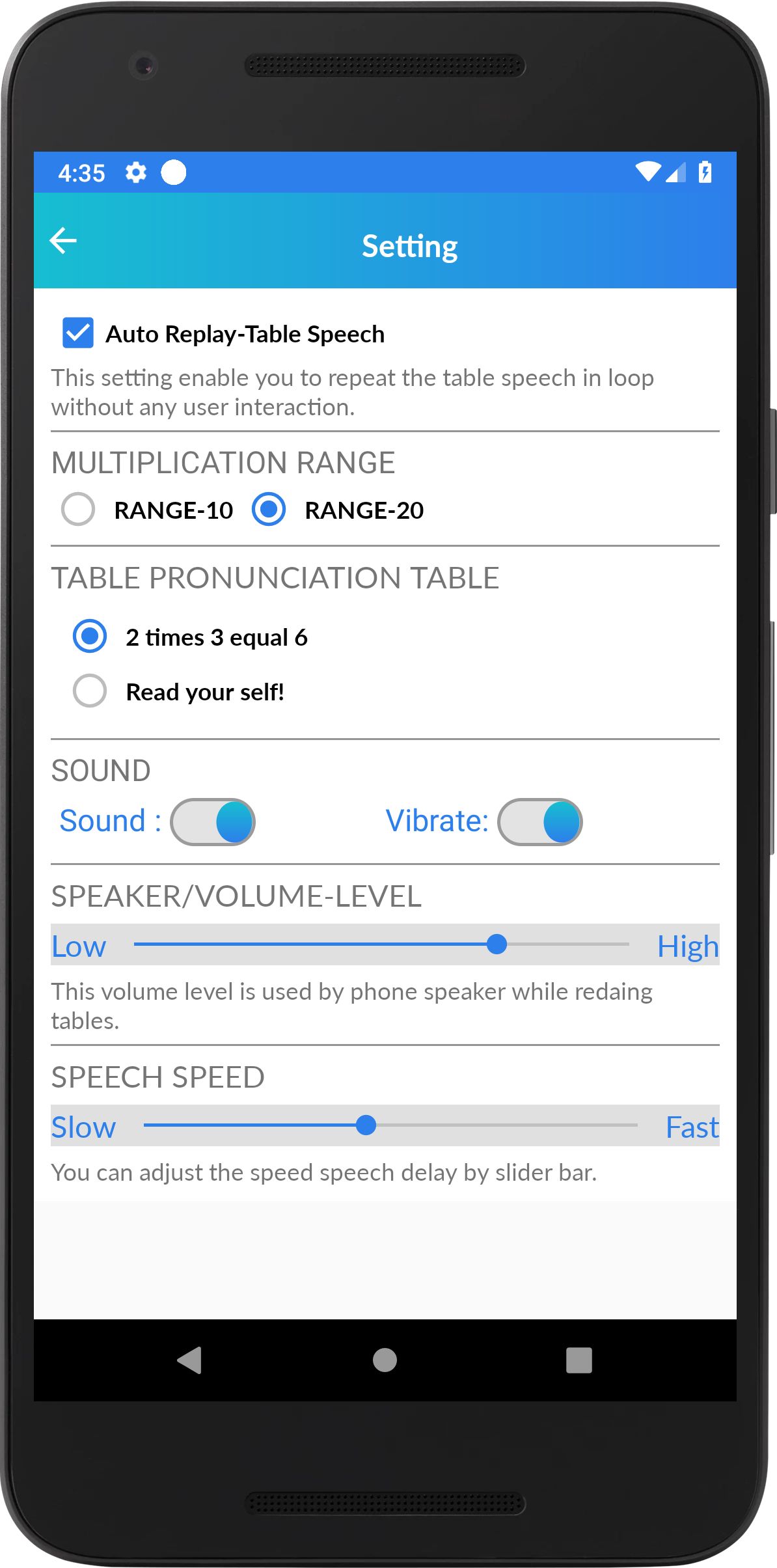This screenshot has height=1568, width=777.
Task: Select the RANGE-10 multiplication option
Action: pos(78,509)
